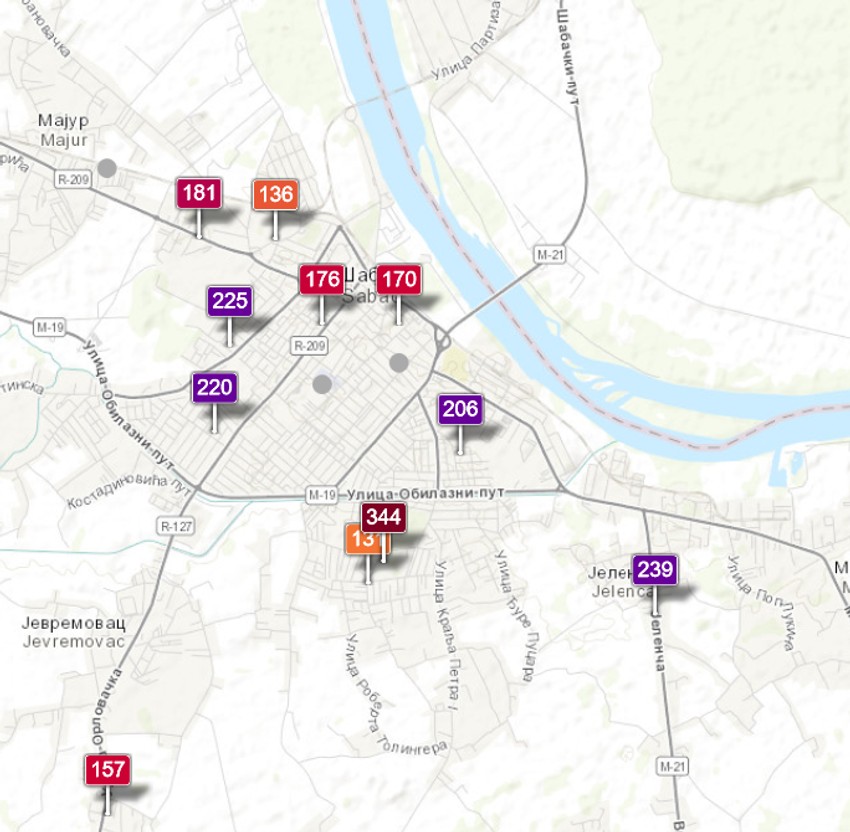Select the purple 220 marker
850x832 pixels.
(214, 388)
